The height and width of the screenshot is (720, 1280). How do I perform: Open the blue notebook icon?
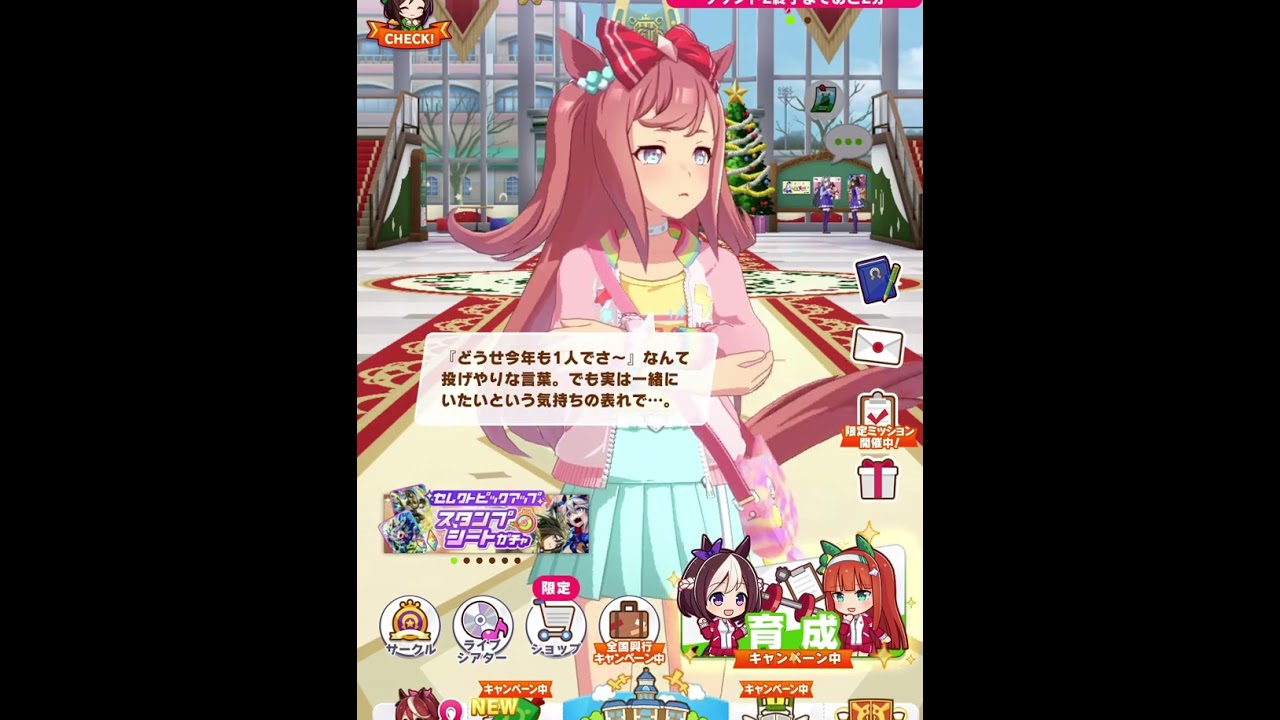pos(877,280)
